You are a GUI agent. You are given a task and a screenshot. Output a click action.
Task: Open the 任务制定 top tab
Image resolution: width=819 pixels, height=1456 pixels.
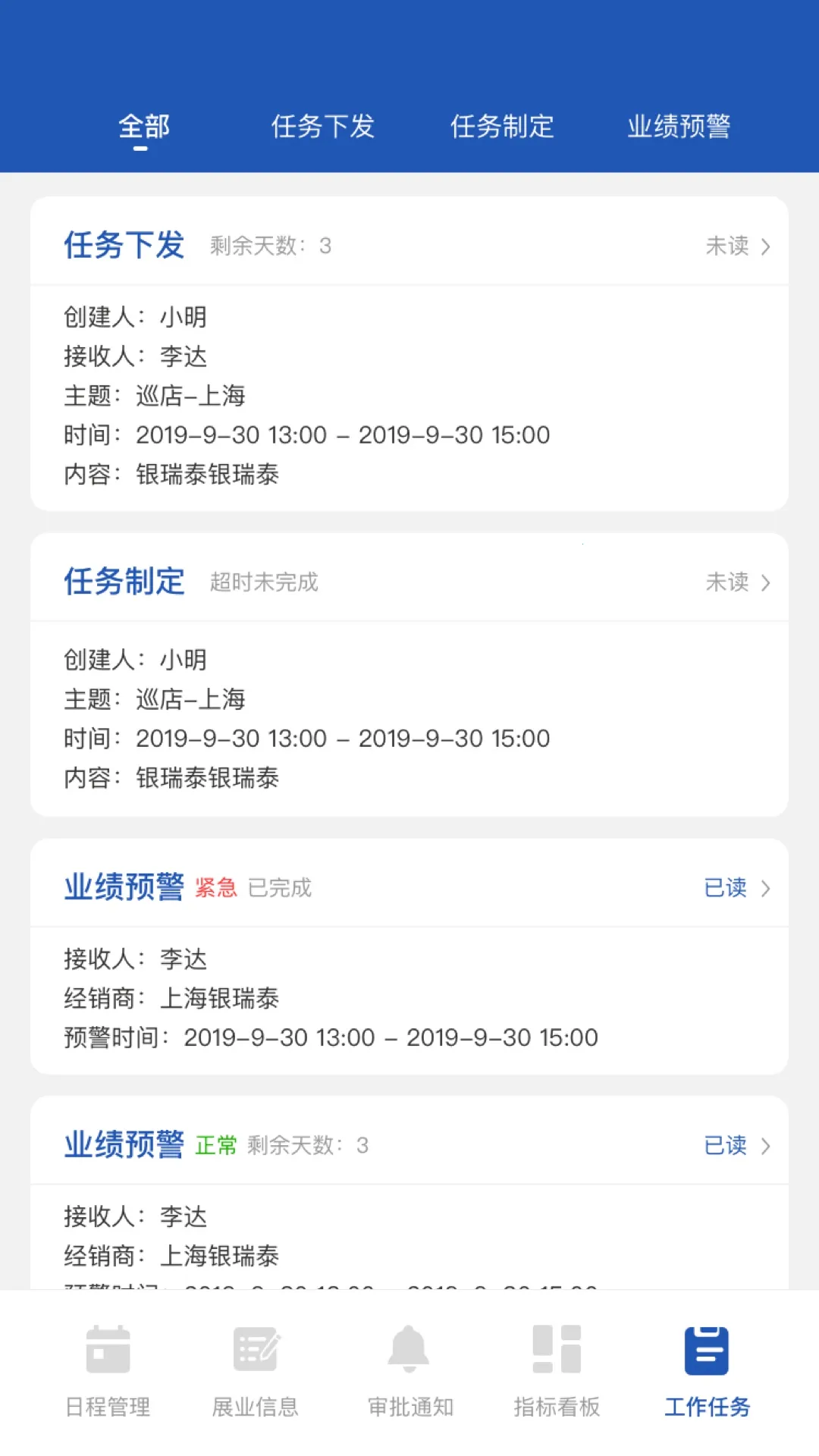coord(502,126)
